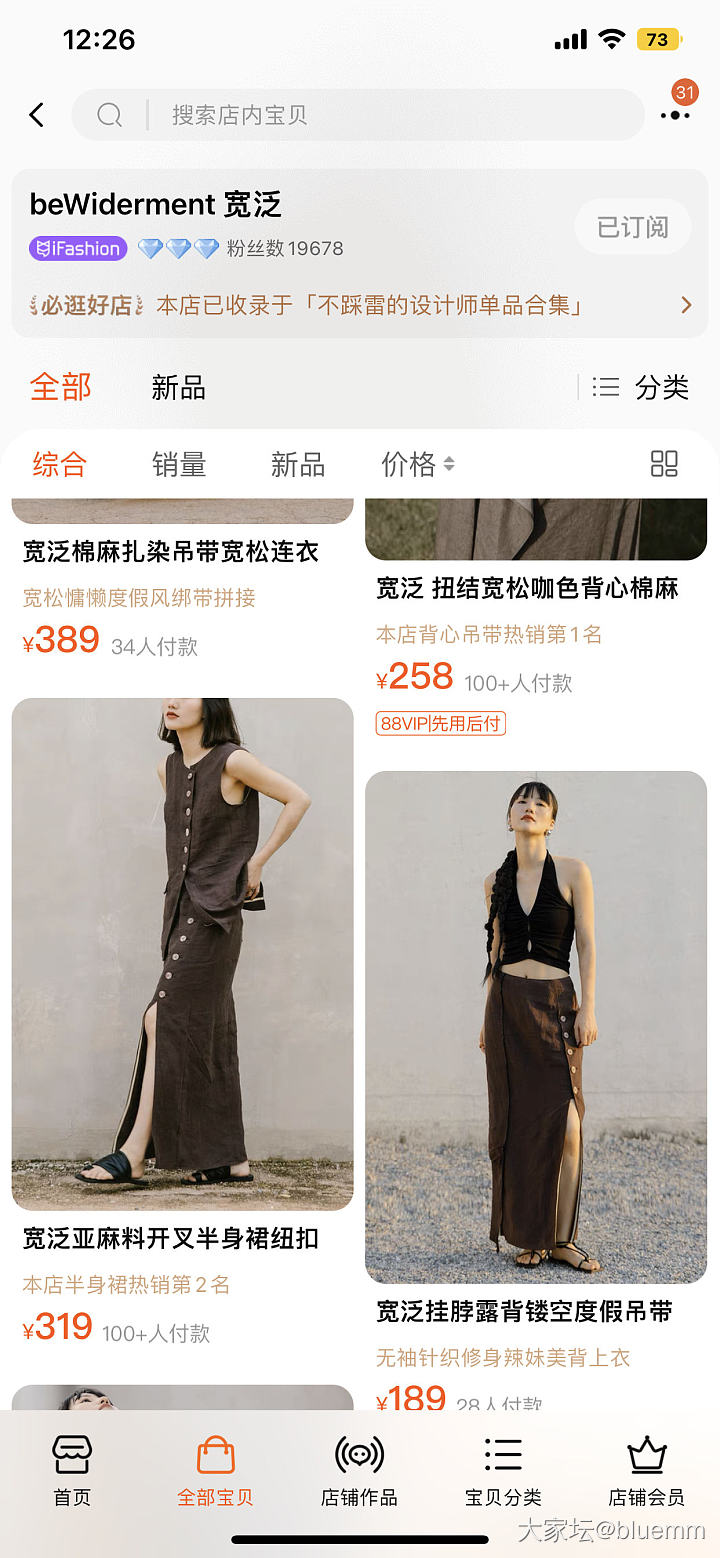Sort by 新品 in the sort bar
Screen dimensions: 720x1558
pos(297,464)
